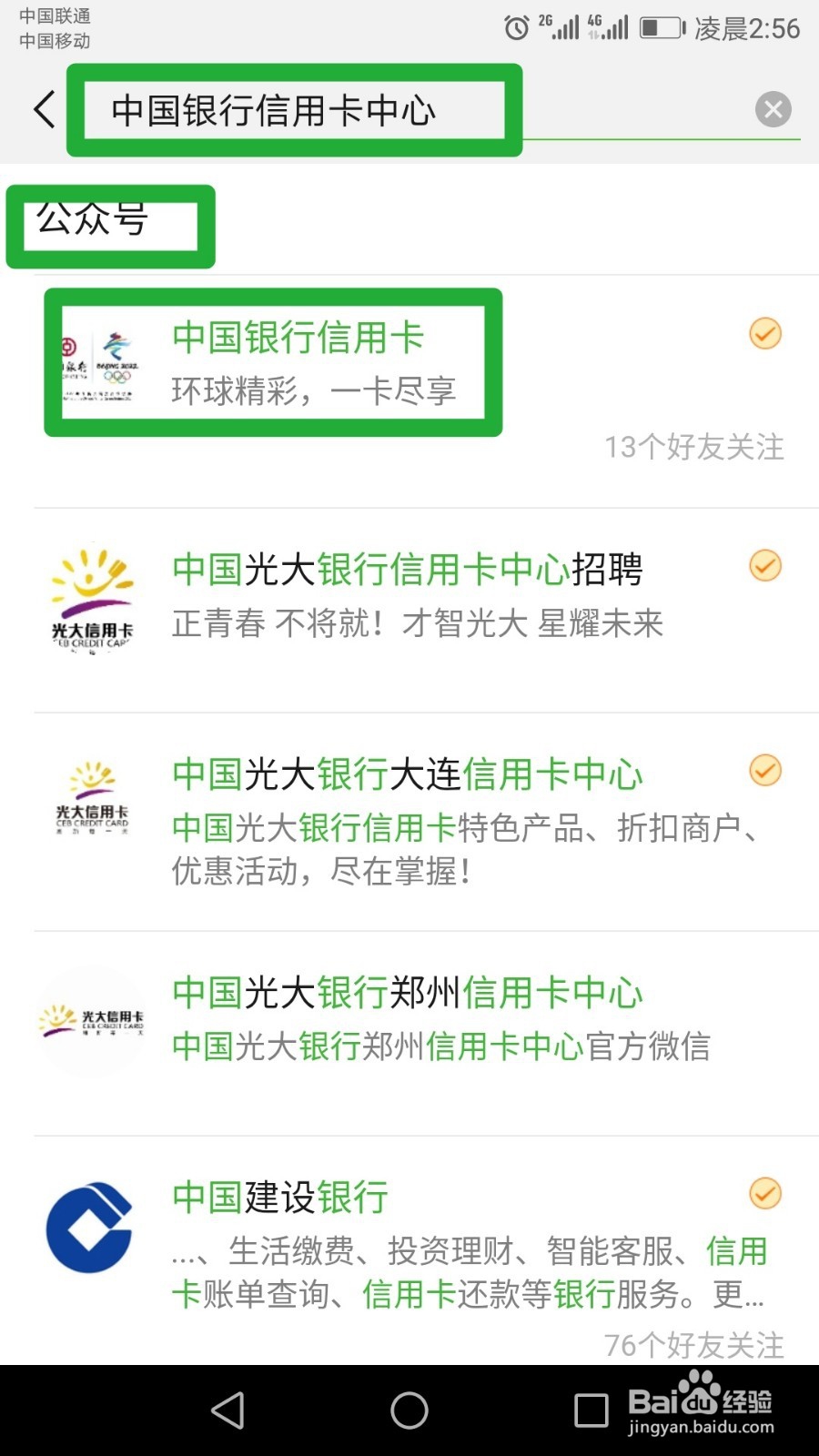Click the 13个好友关注 link
This screenshot has width=819, height=1456.
tap(694, 447)
